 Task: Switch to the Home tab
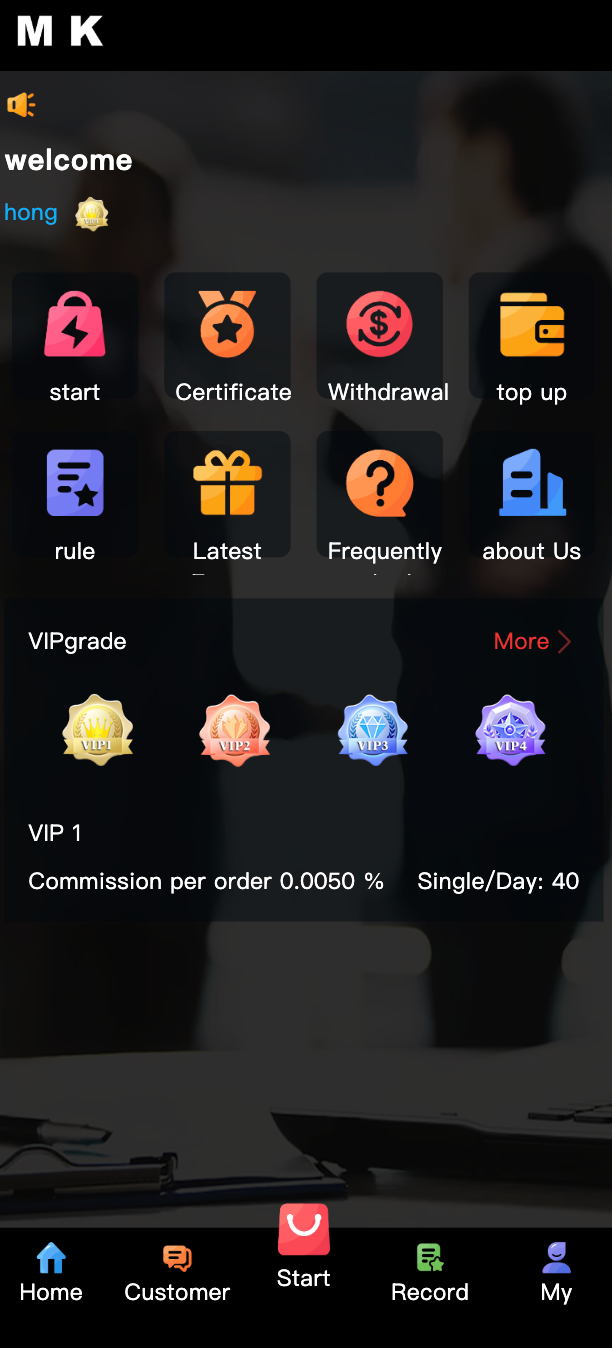pyautogui.click(x=51, y=1273)
